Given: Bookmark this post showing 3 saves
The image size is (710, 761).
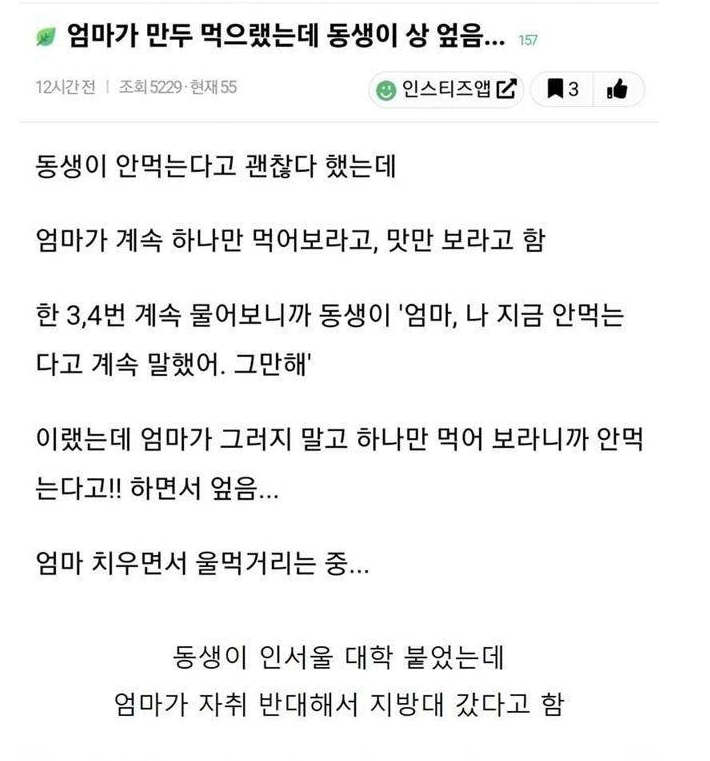Looking at the screenshot, I should point(562,90).
